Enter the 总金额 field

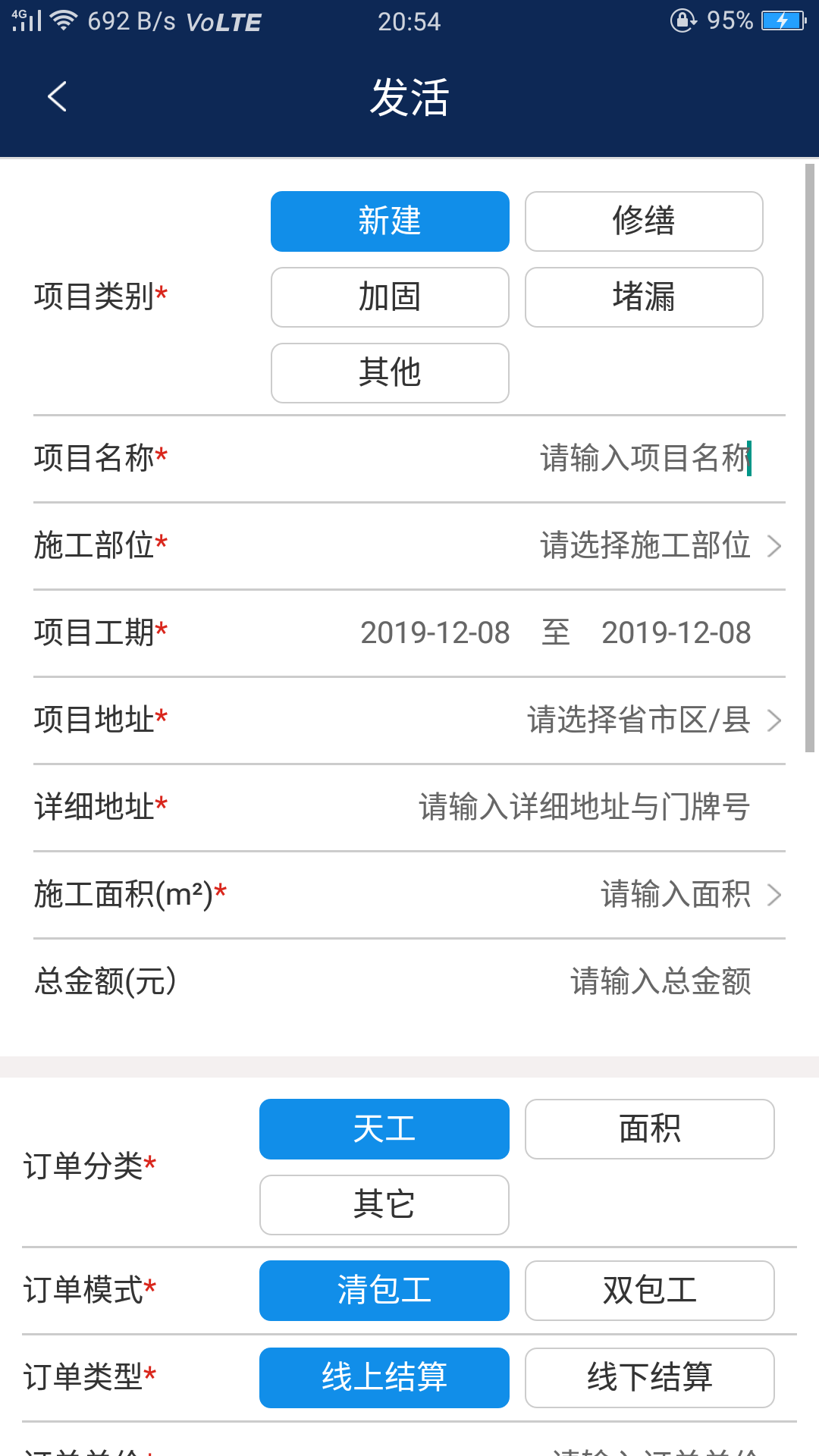[660, 981]
